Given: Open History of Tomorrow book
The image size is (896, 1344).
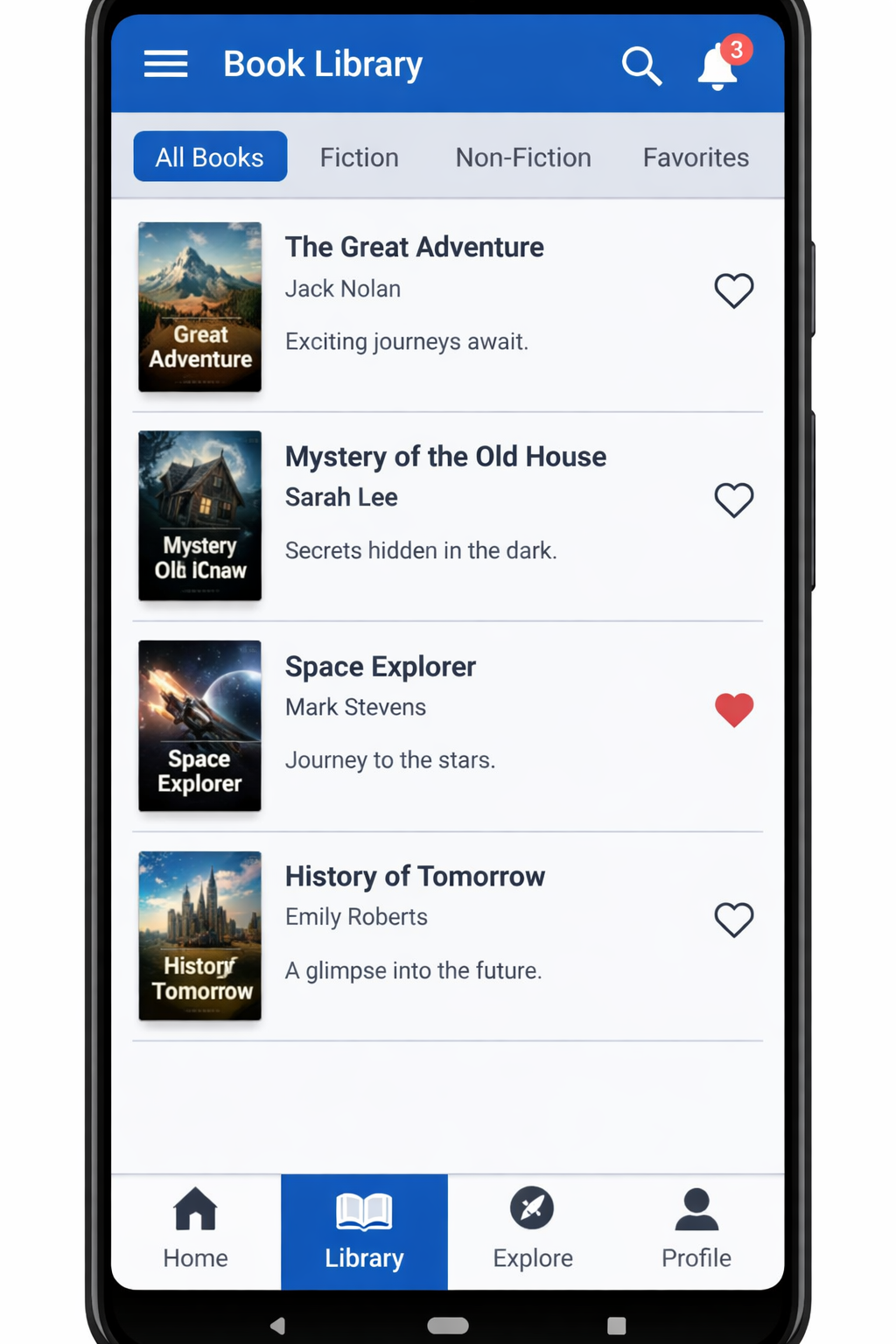Looking at the screenshot, I should click(x=415, y=877).
